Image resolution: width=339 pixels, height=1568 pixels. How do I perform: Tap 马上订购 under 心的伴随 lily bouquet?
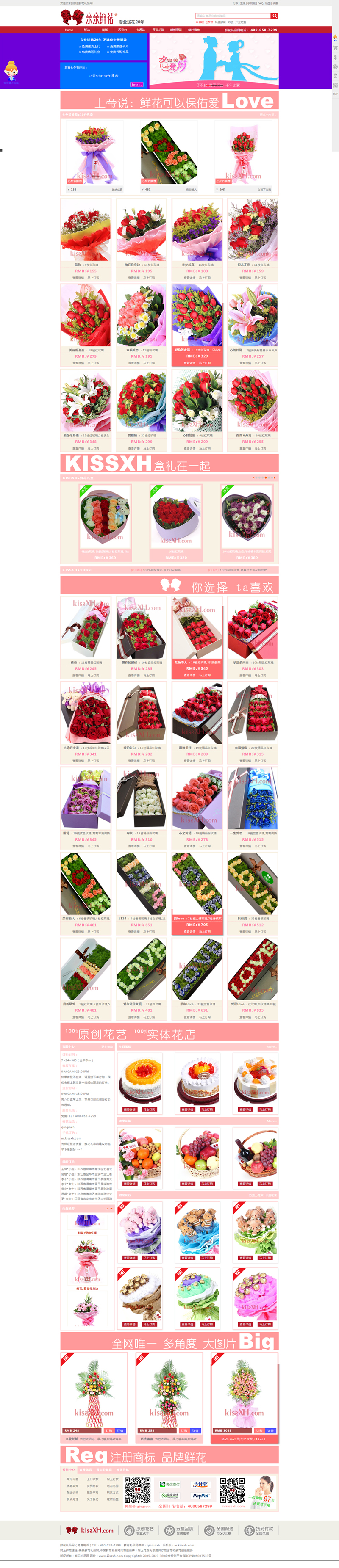click(260, 363)
